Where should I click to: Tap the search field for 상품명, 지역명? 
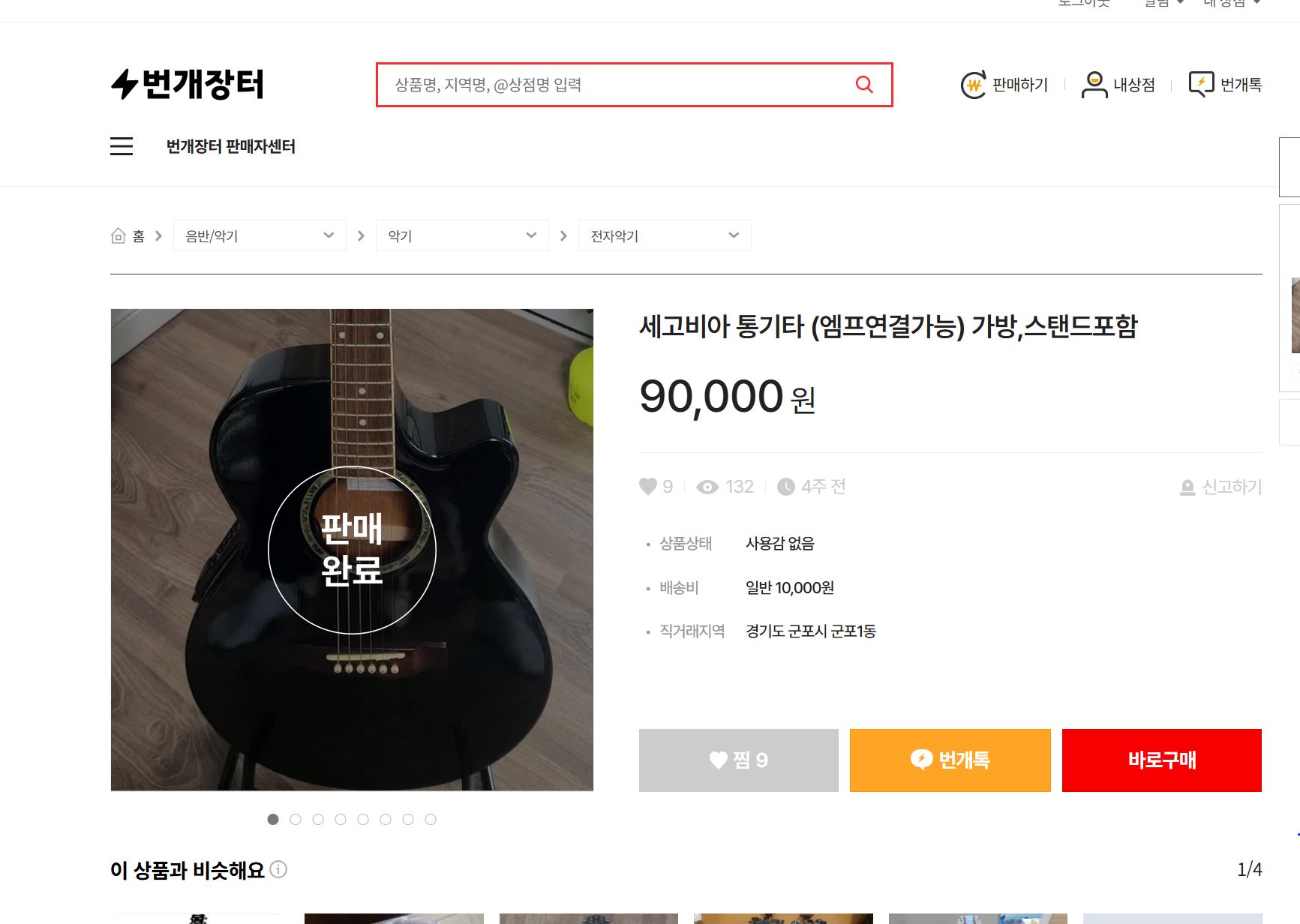[615, 85]
